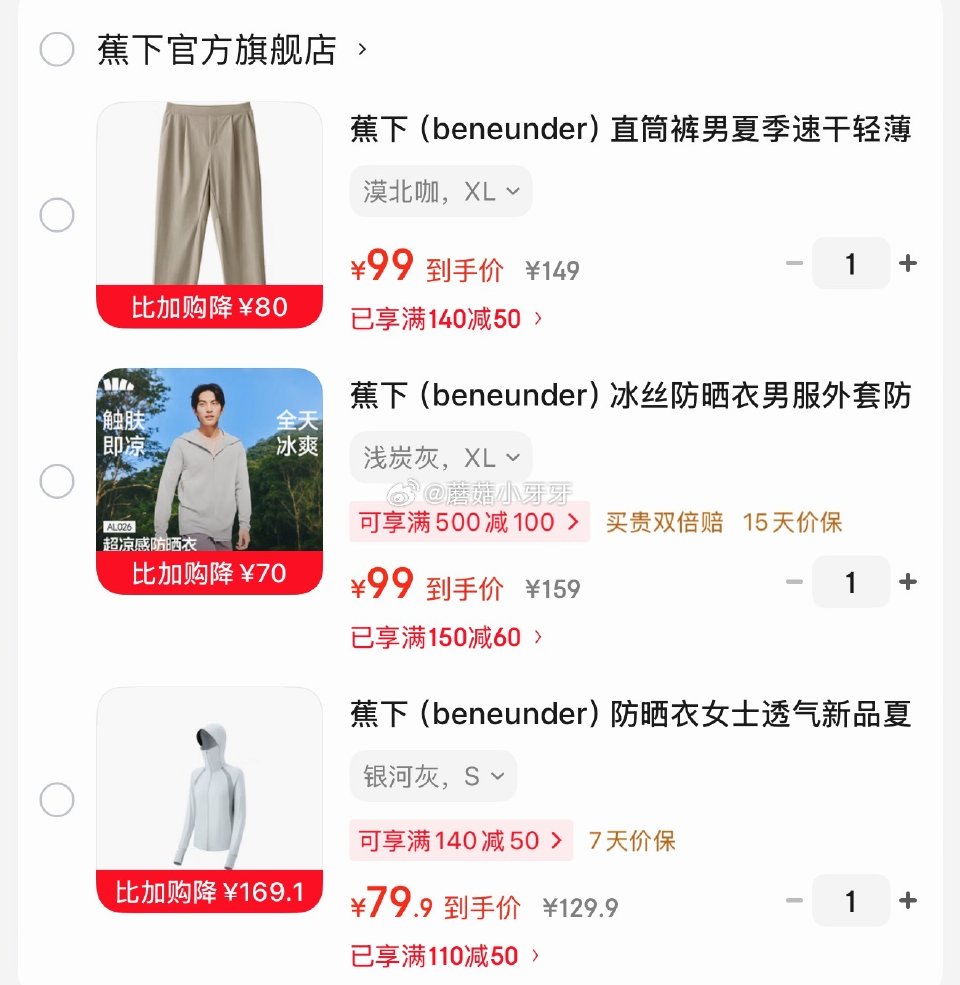Check the 冰丝防晒衣 product selection circle

[x=57, y=481]
